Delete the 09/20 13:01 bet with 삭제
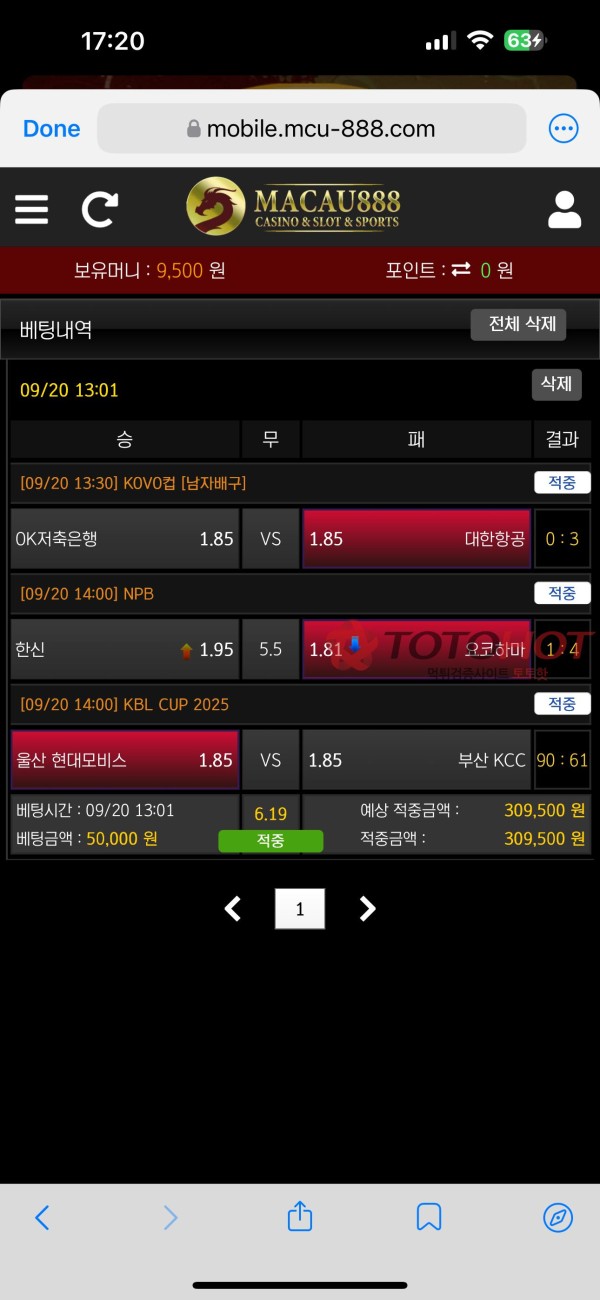The height and width of the screenshot is (1300, 600). click(x=556, y=384)
